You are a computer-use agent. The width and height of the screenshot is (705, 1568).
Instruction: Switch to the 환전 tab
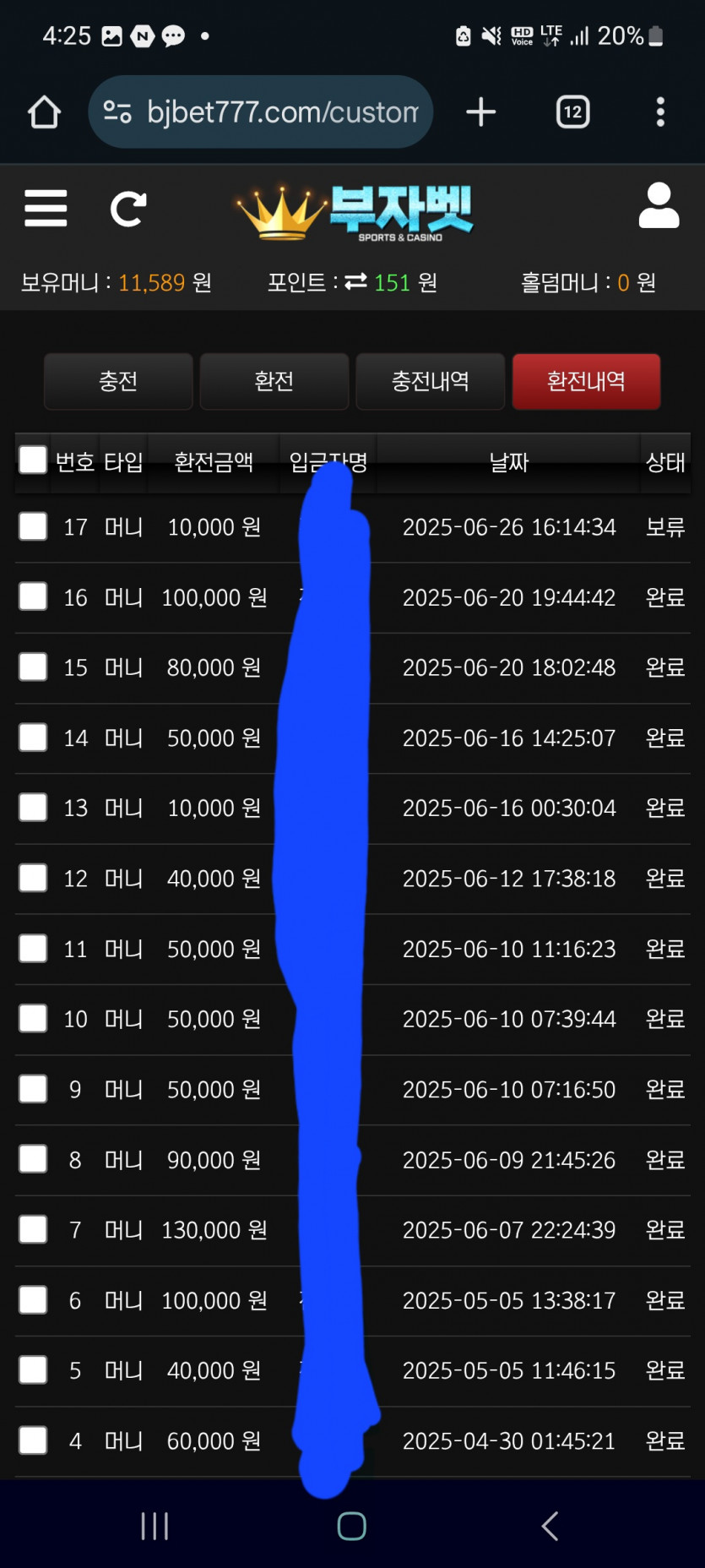click(274, 381)
